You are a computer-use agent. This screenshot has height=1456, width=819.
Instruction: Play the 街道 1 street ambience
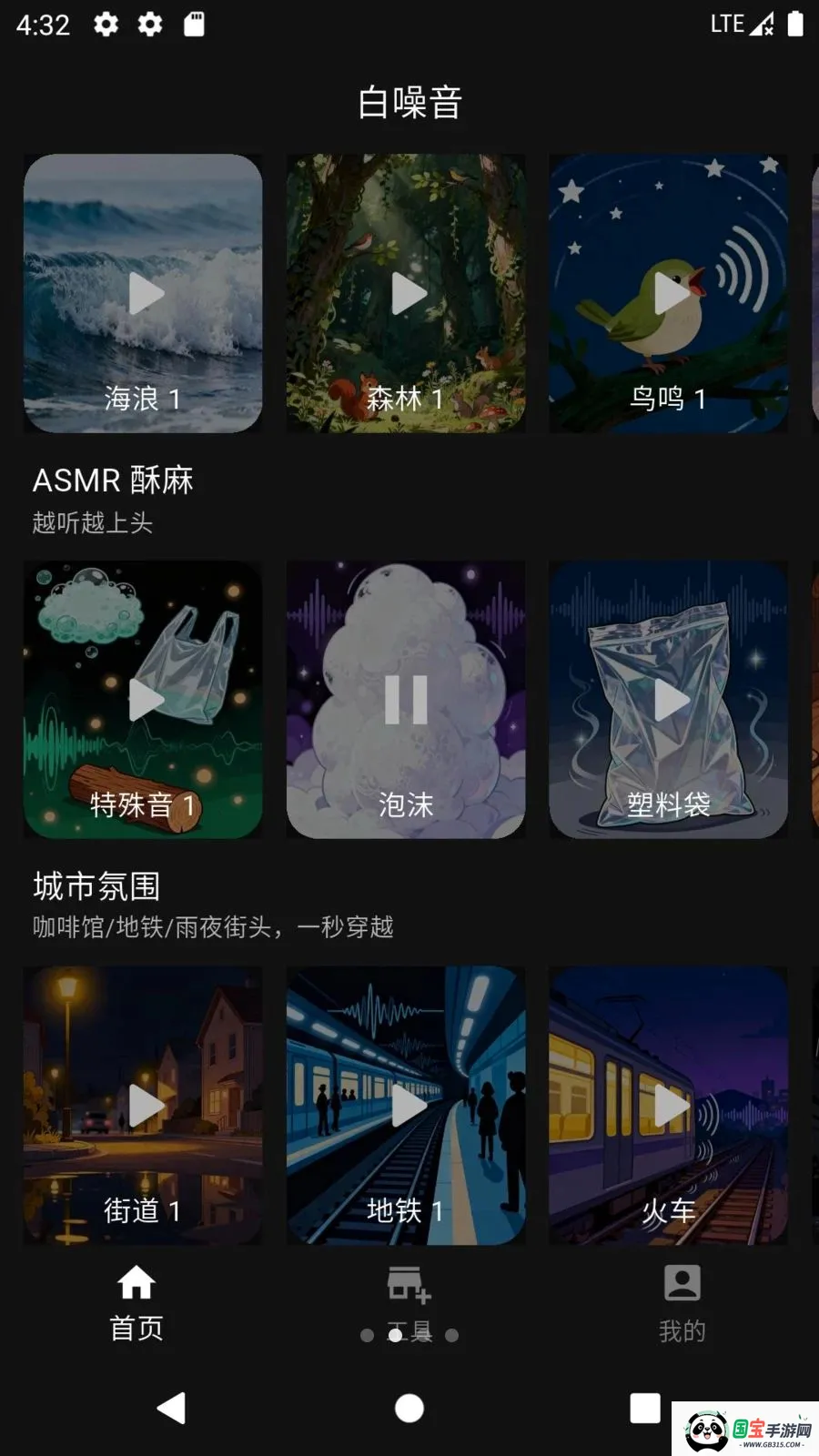click(143, 1105)
